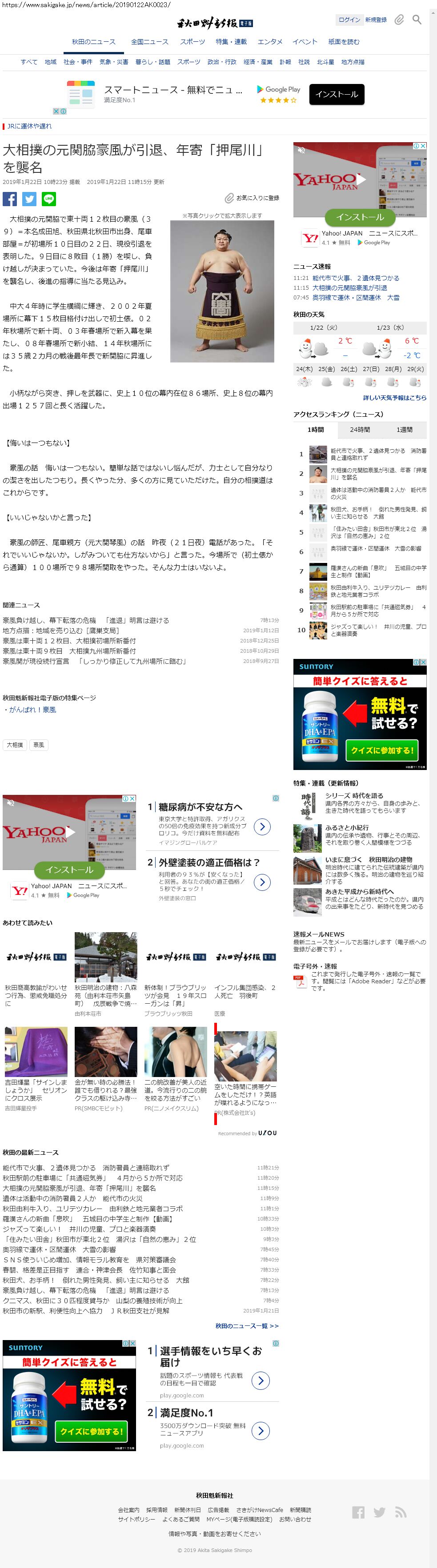437x1568 pixels.
Task: Tap インストール on スマートニュース ad
Action: tap(337, 94)
